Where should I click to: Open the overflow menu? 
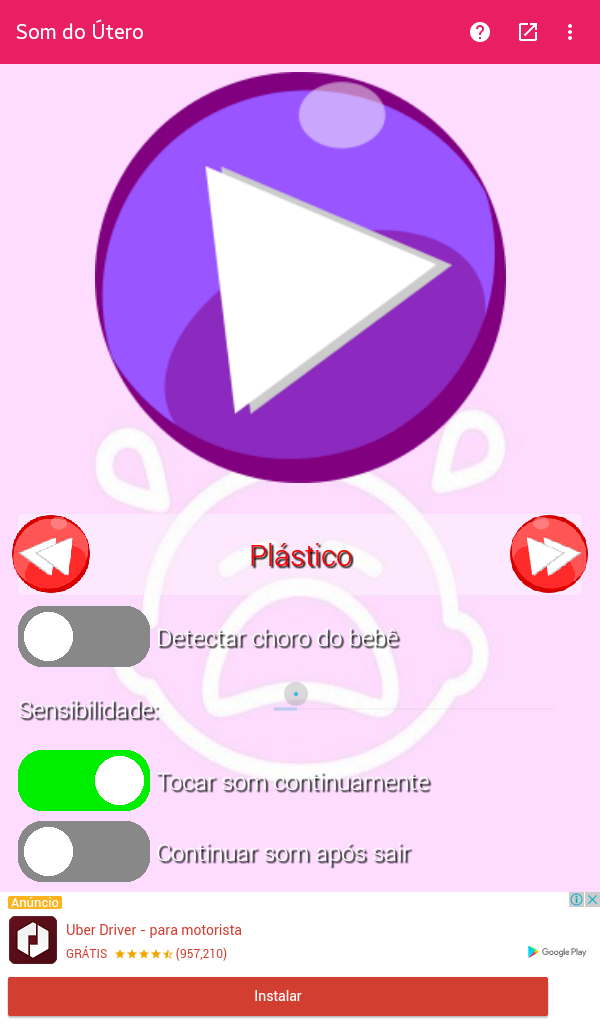tap(570, 32)
